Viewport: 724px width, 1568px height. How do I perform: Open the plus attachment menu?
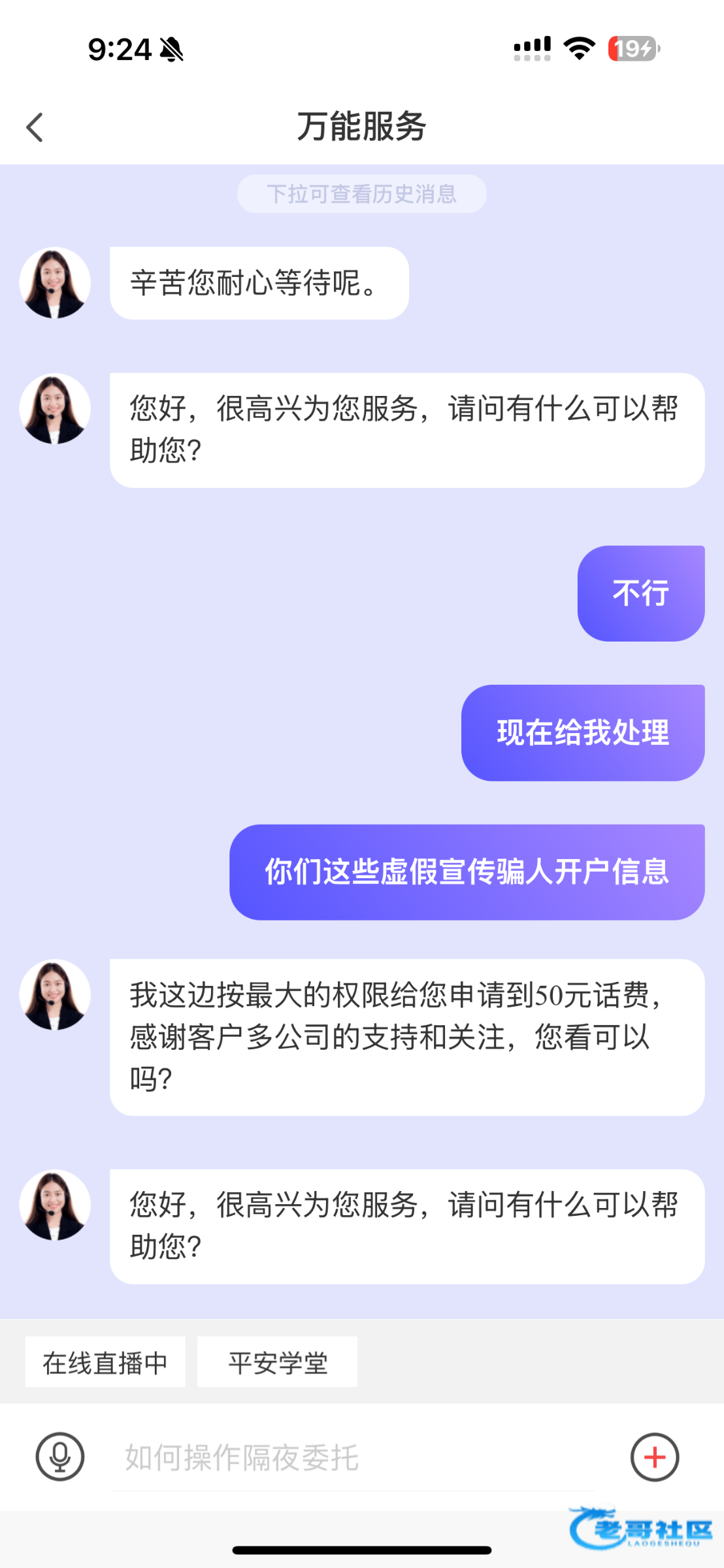pyautogui.click(x=654, y=1457)
